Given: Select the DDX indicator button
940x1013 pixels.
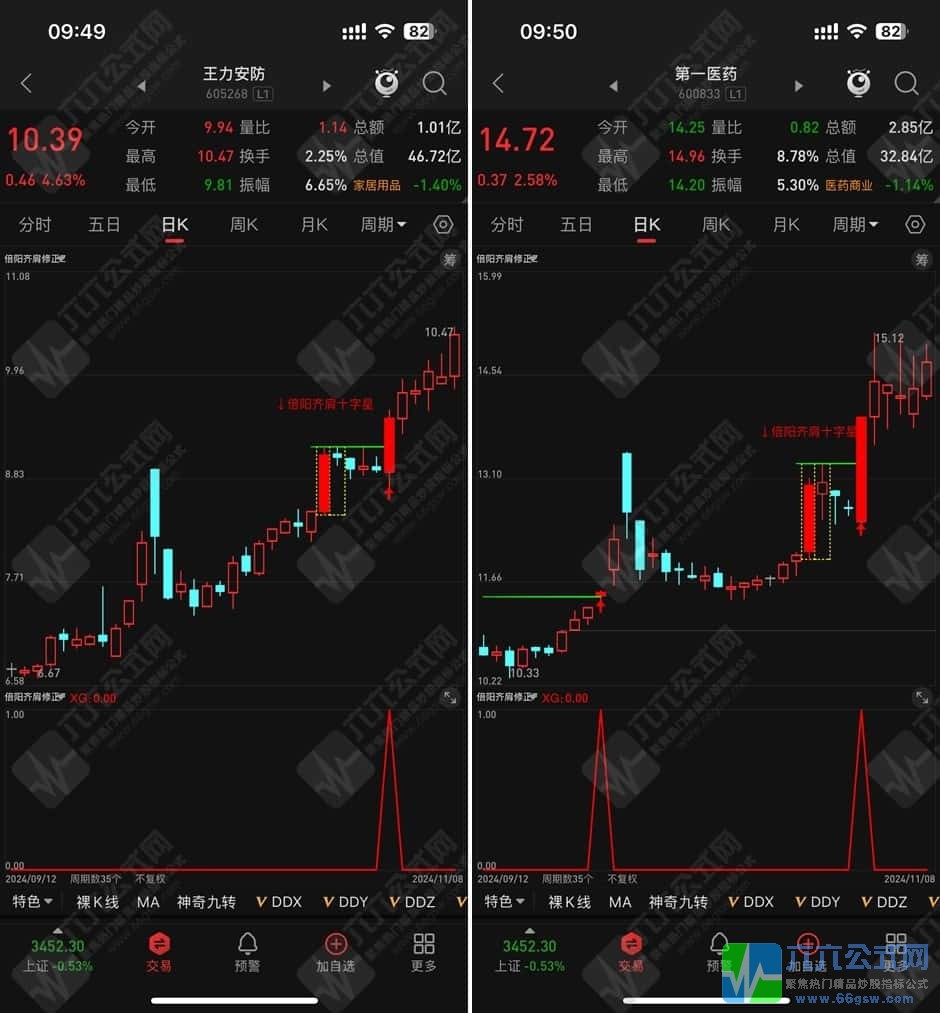Looking at the screenshot, I should [279, 902].
